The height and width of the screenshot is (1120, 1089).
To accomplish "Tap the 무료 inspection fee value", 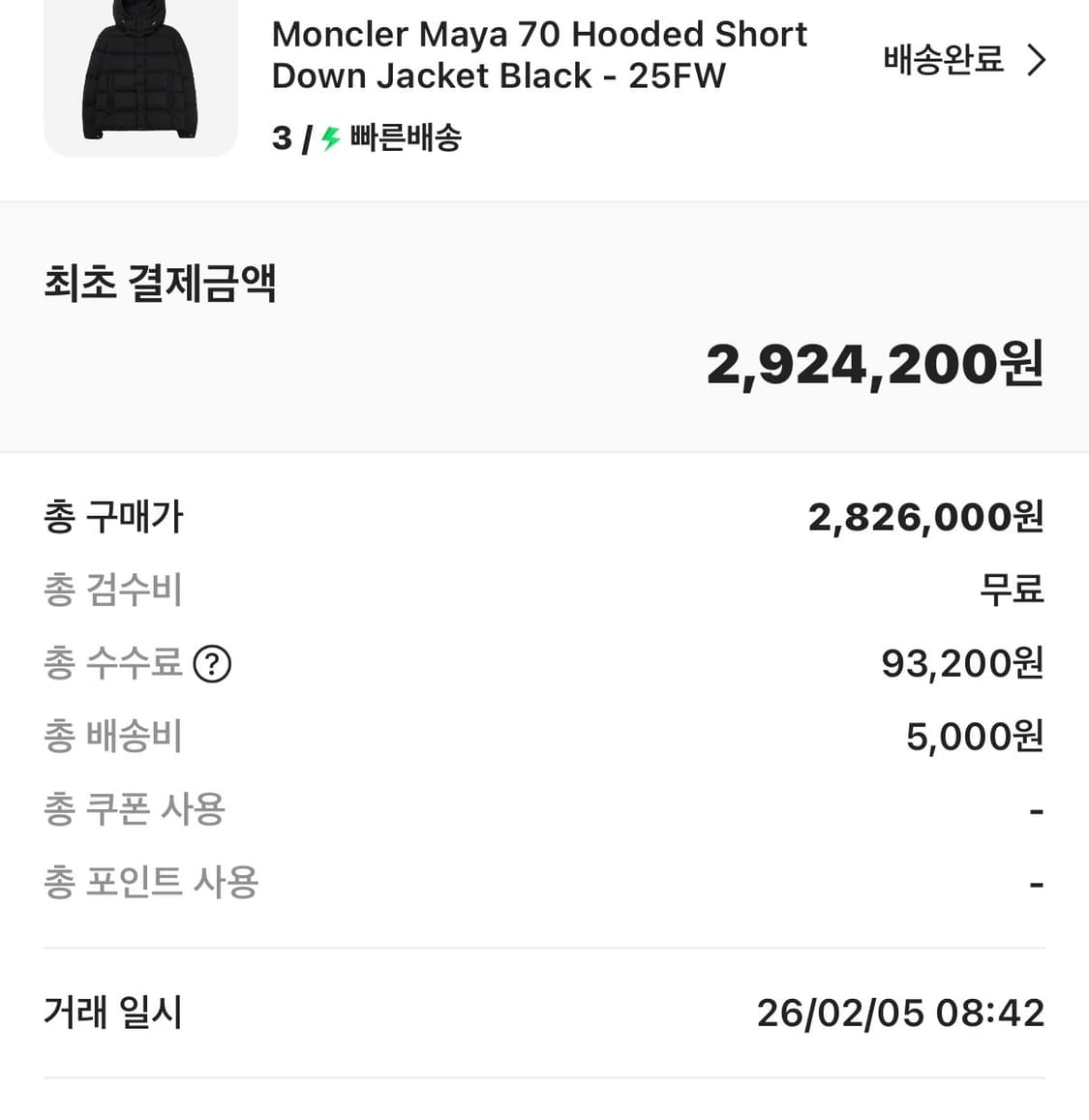I will point(1010,590).
